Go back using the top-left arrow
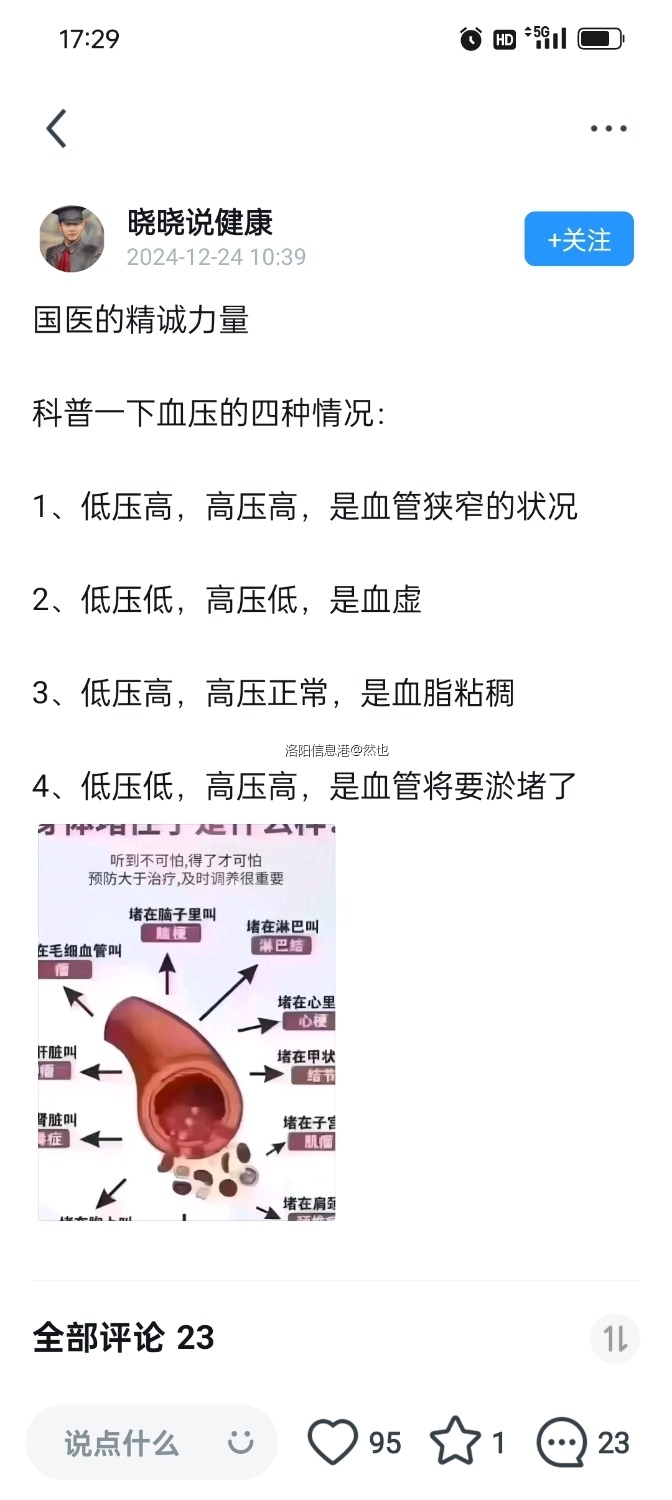Viewport: 672px width, 1500px height. click(x=57, y=128)
